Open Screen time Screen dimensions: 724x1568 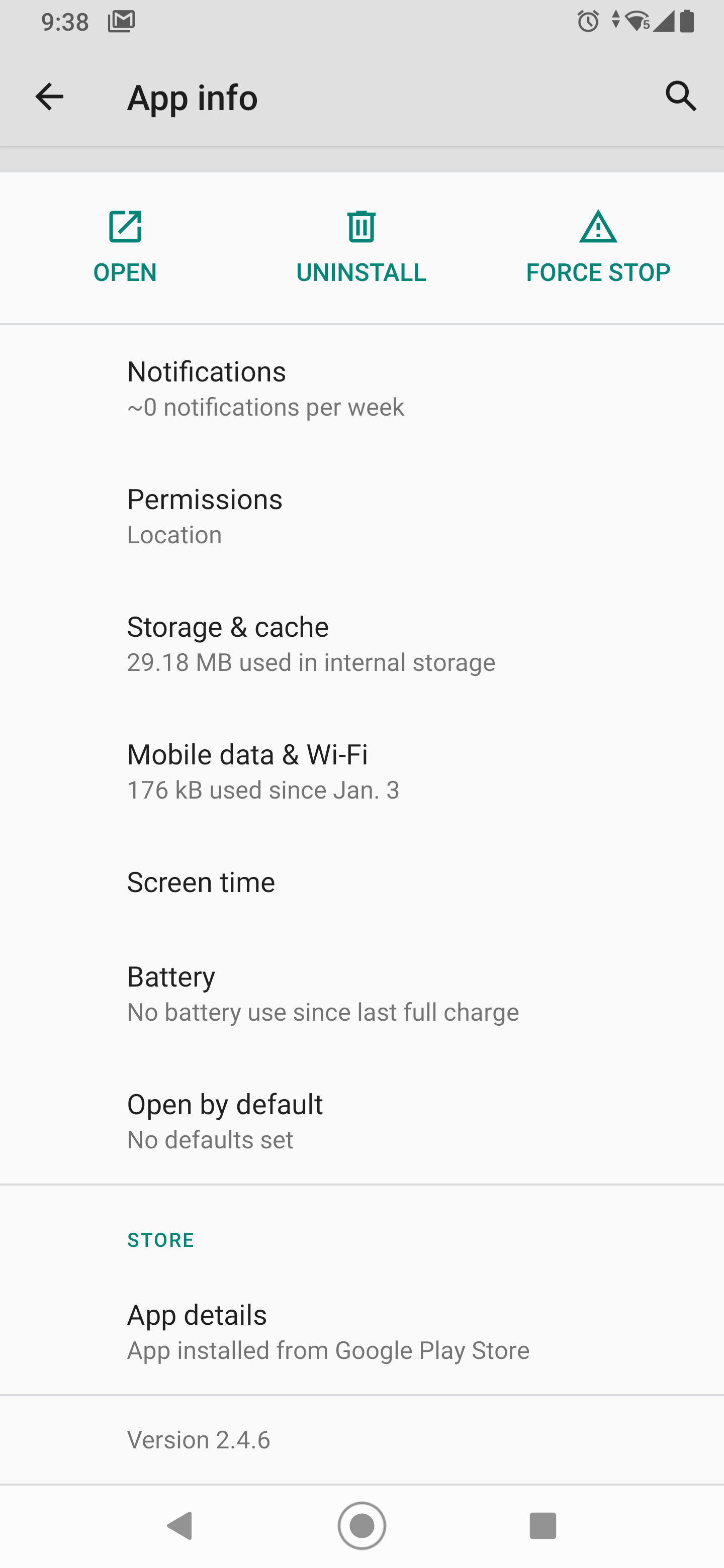coord(361,882)
